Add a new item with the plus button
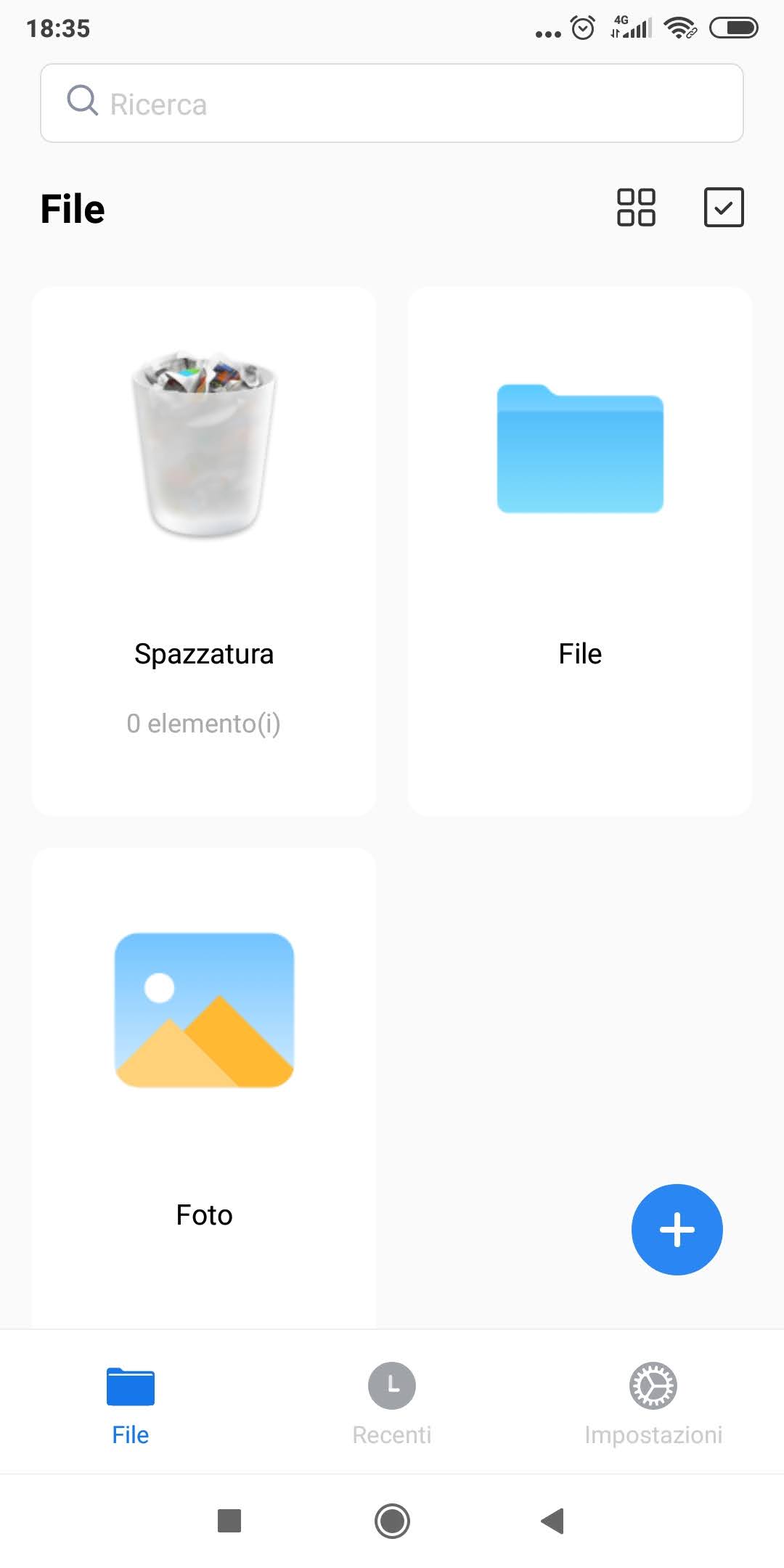 pos(677,1230)
